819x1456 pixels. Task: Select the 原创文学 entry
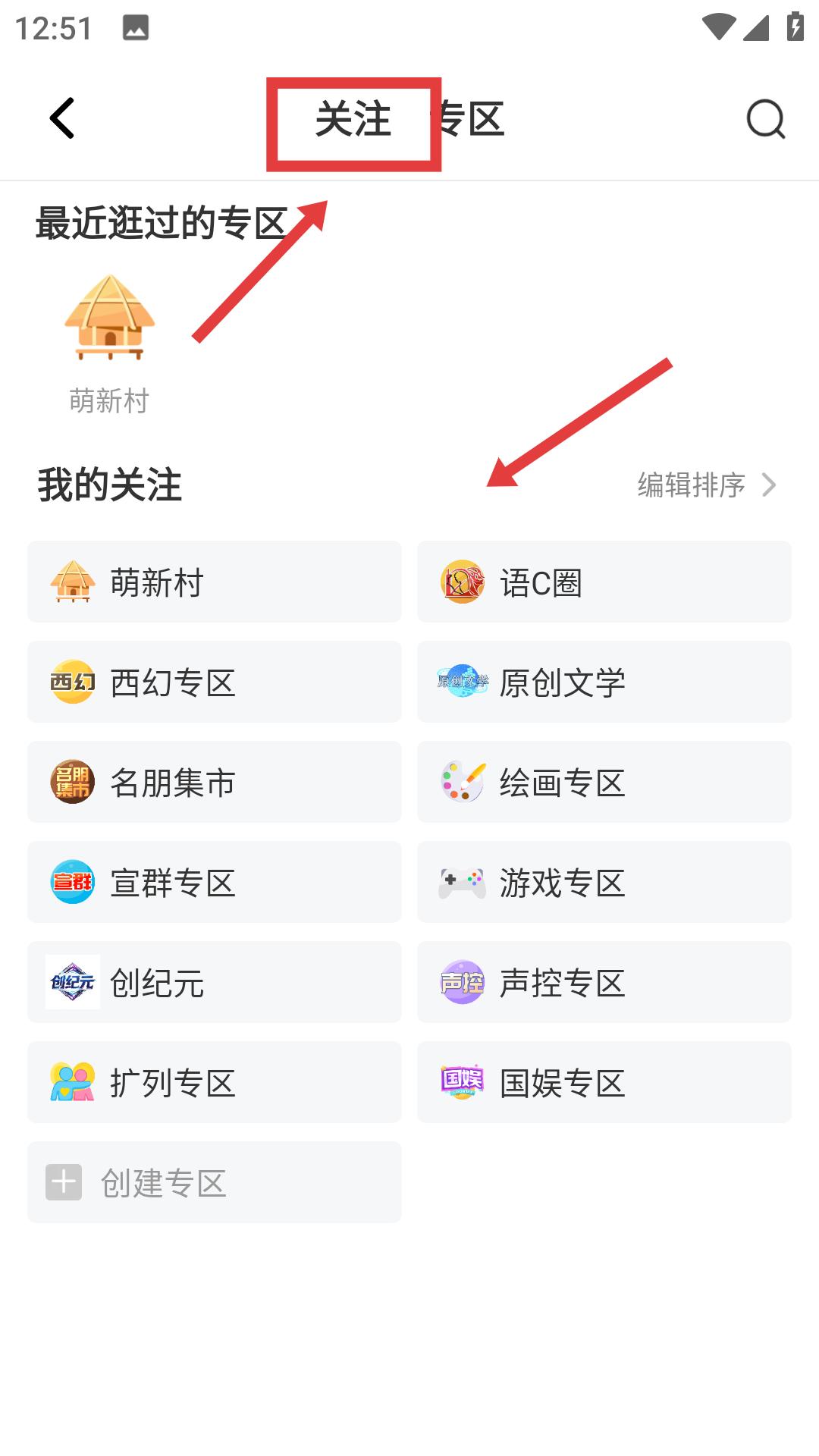tap(603, 682)
